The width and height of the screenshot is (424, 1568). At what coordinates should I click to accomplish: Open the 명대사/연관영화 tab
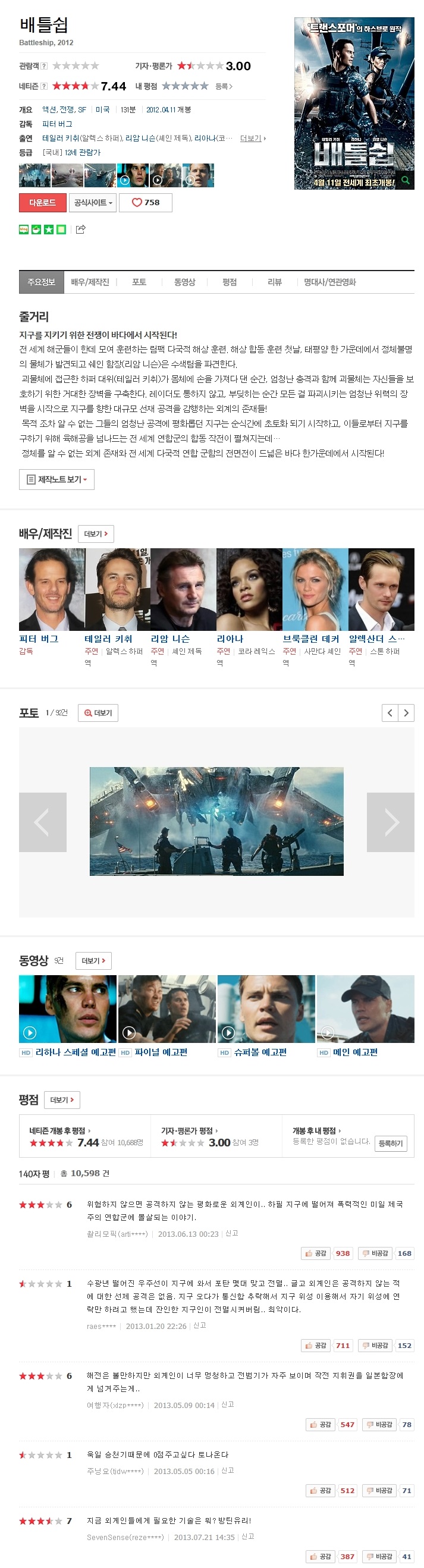coord(329,282)
